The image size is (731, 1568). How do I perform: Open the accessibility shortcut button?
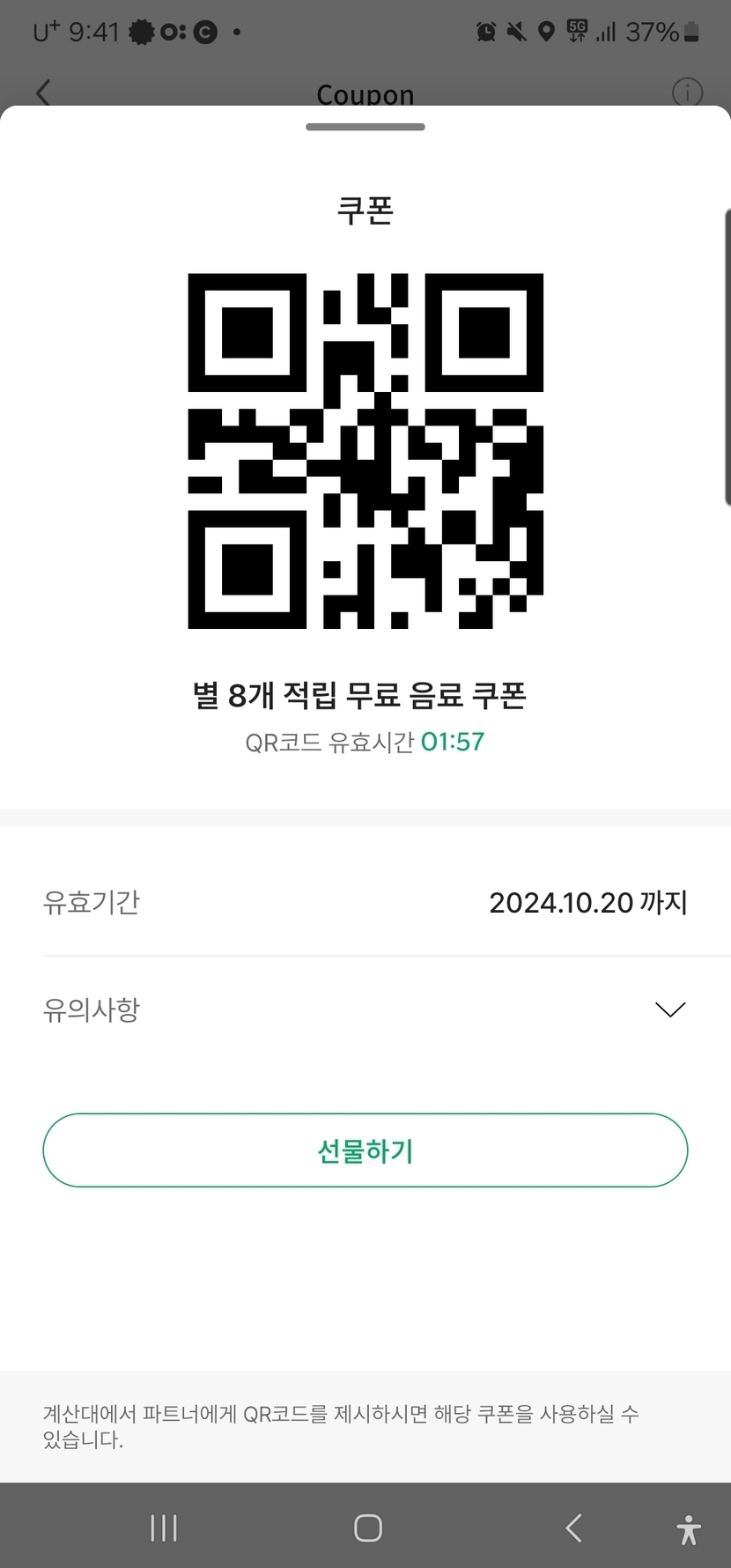pyautogui.click(x=689, y=1529)
